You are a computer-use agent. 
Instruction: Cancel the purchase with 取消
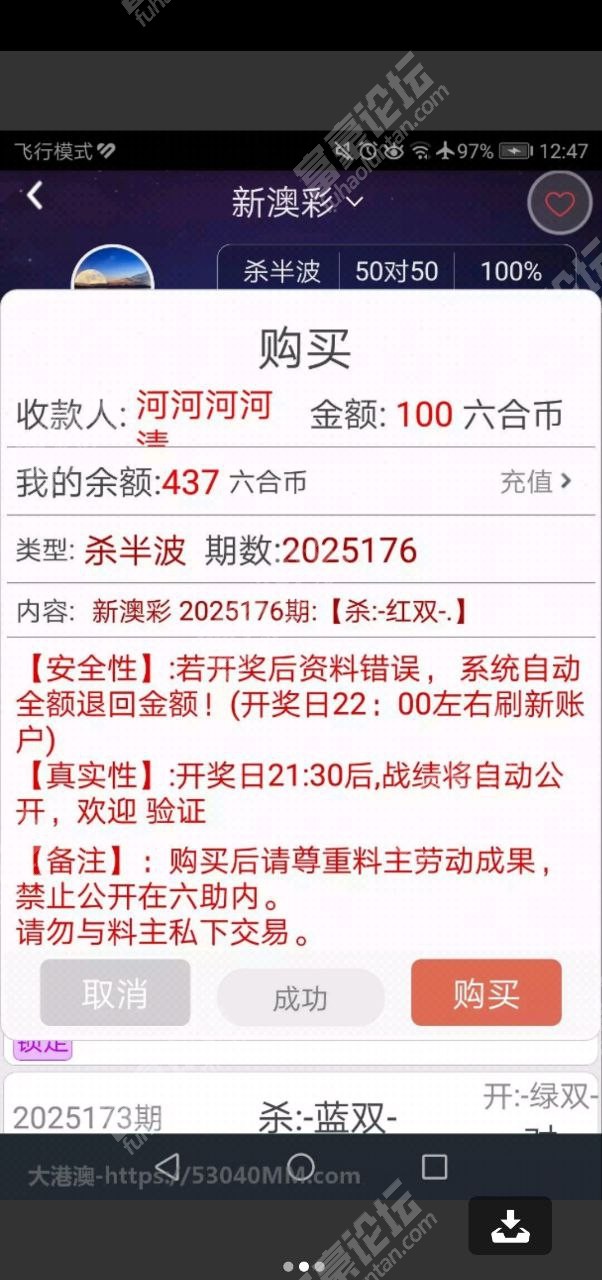115,993
